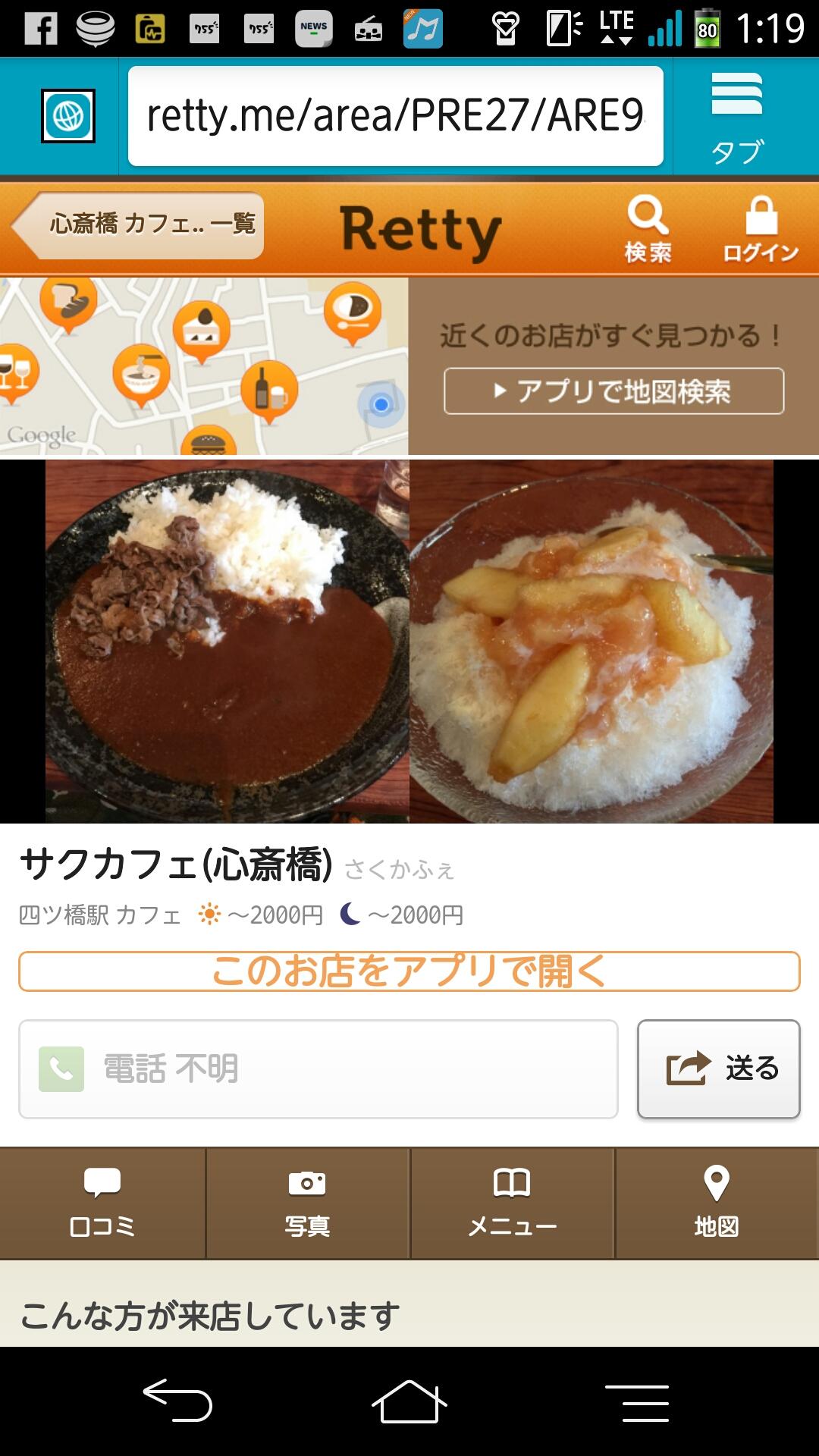The width and height of the screenshot is (819, 1456).
Task: Open 口コミ reviews with speech bubble icon
Action: tap(101, 1185)
